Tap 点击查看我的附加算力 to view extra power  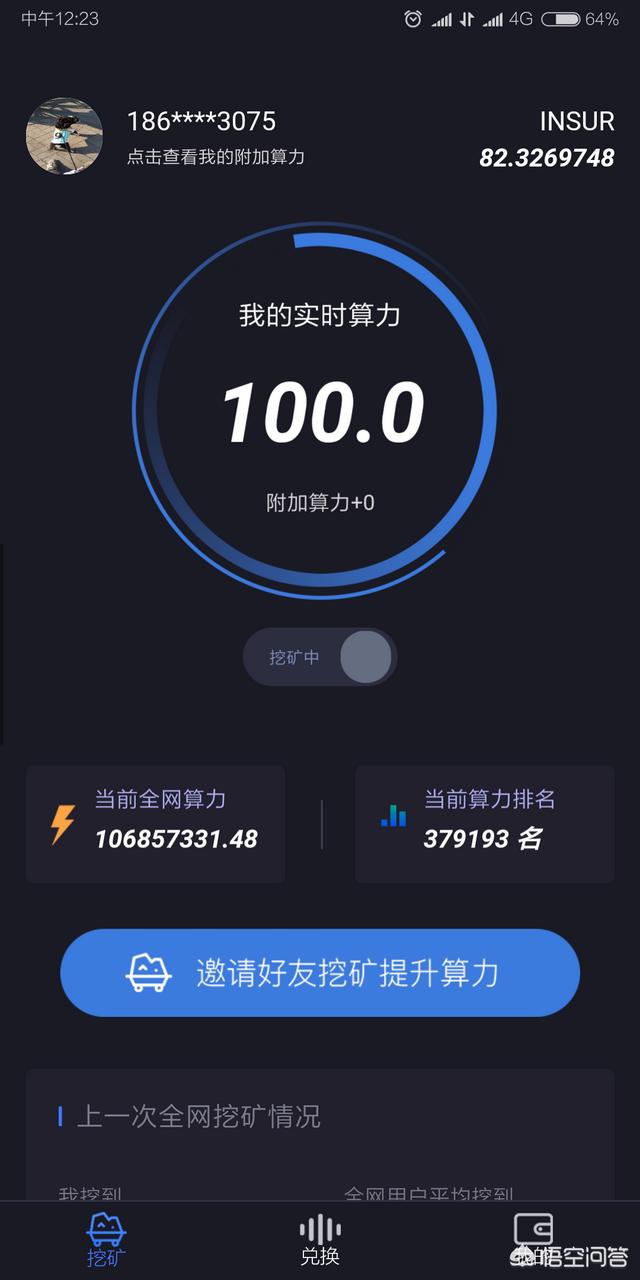pos(215,157)
